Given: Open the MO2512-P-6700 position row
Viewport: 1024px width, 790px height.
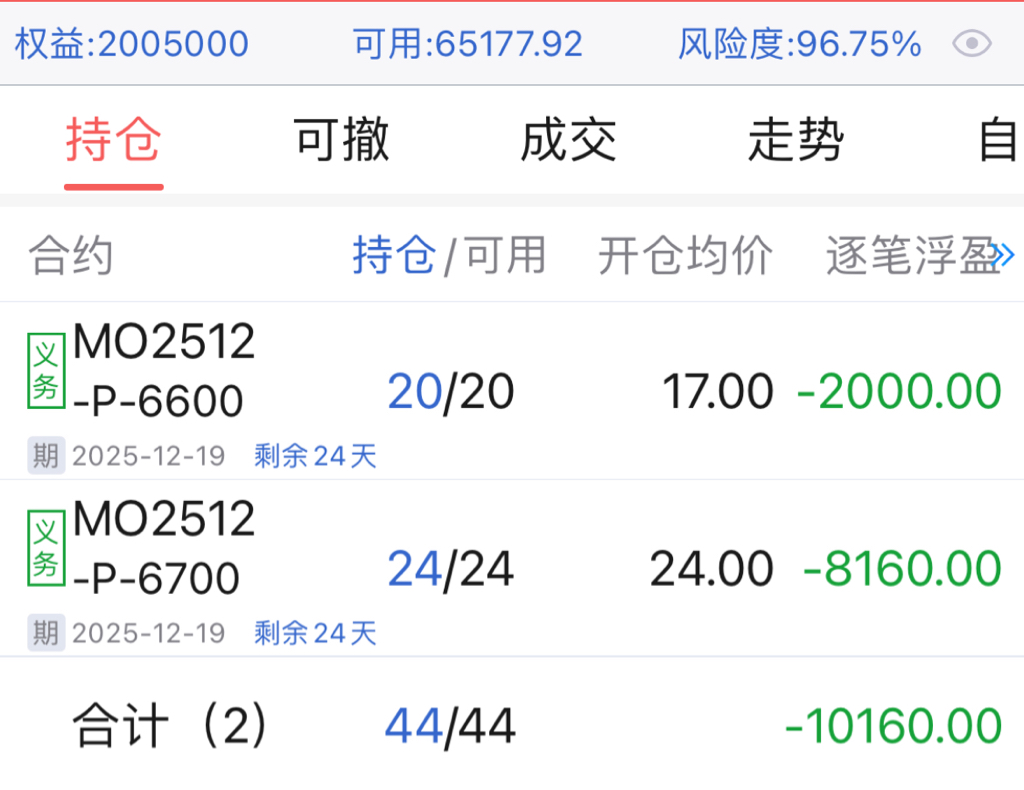Looking at the screenshot, I should click(512, 569).
